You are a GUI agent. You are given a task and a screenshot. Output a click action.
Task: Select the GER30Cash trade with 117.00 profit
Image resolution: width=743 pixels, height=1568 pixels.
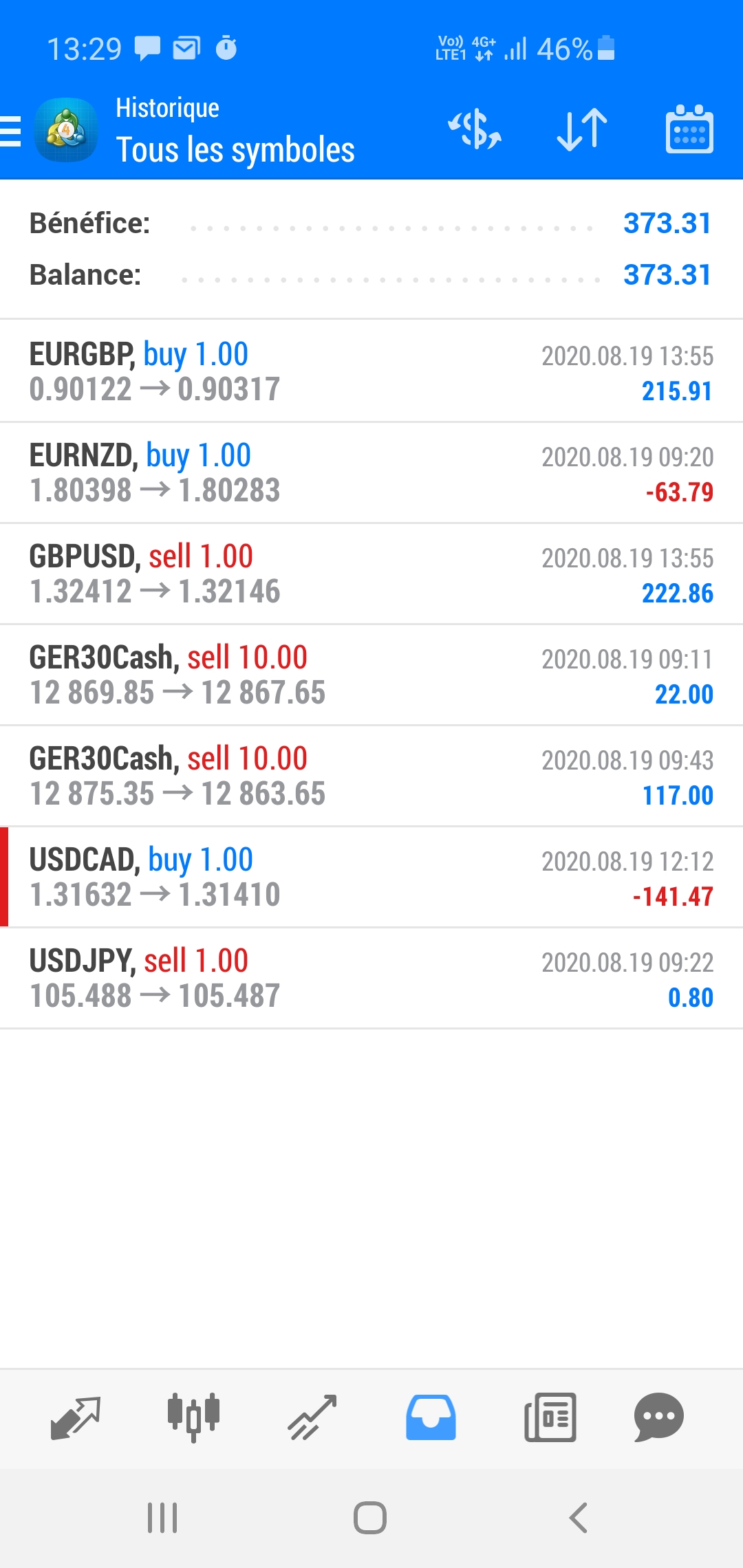pyautogui.click(x=371, y=776)
